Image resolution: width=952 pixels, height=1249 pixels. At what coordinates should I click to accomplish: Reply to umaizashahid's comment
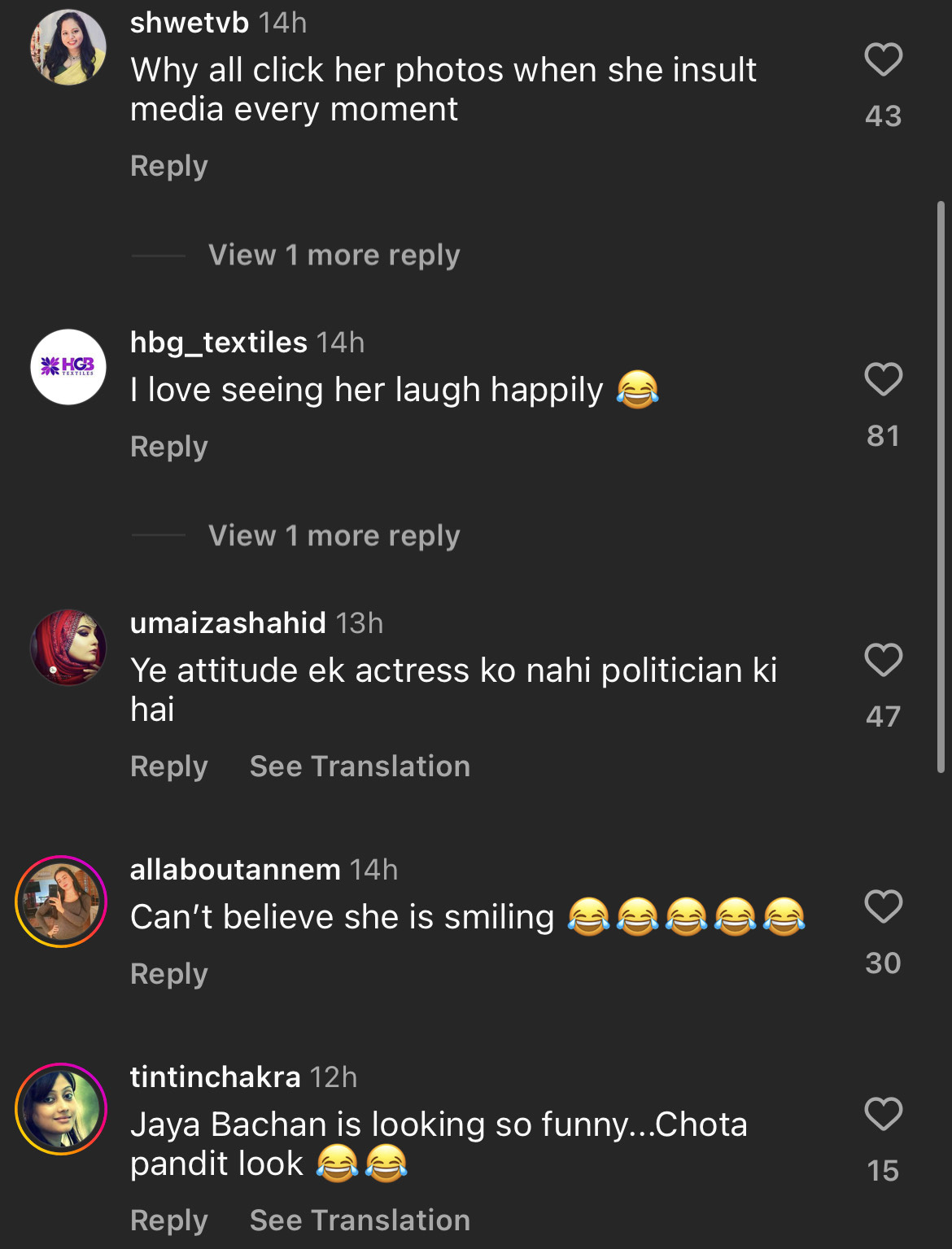(169, 766)
